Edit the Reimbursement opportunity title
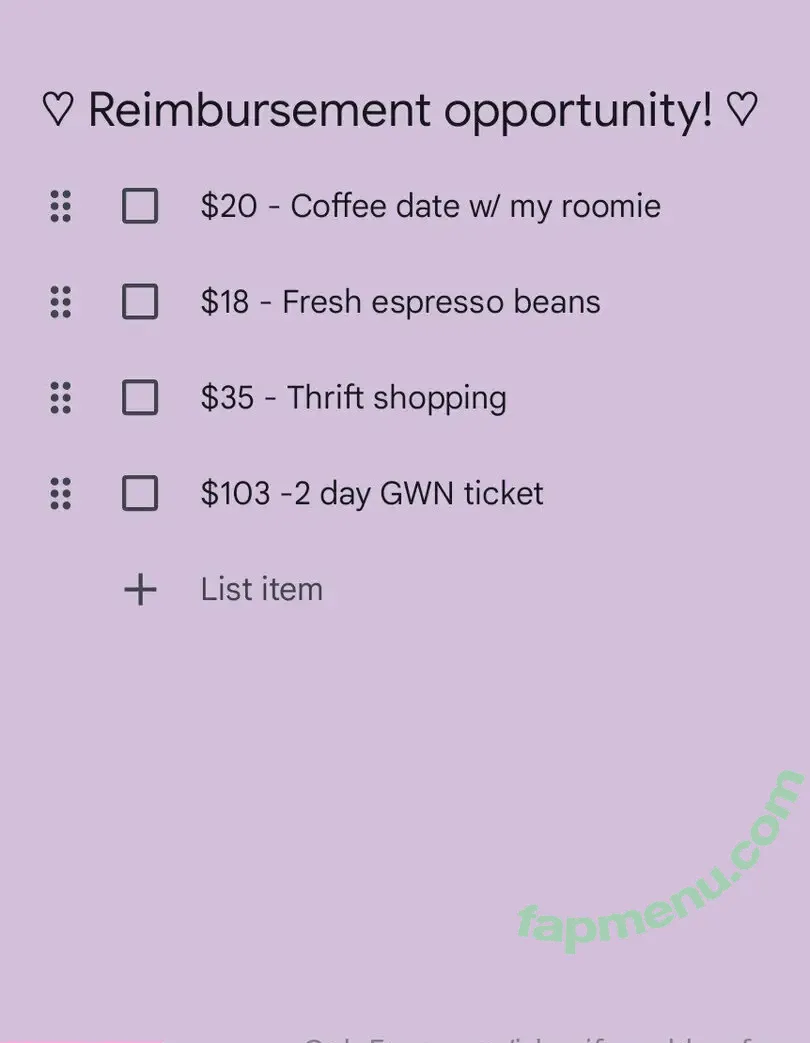 point(400,110)
